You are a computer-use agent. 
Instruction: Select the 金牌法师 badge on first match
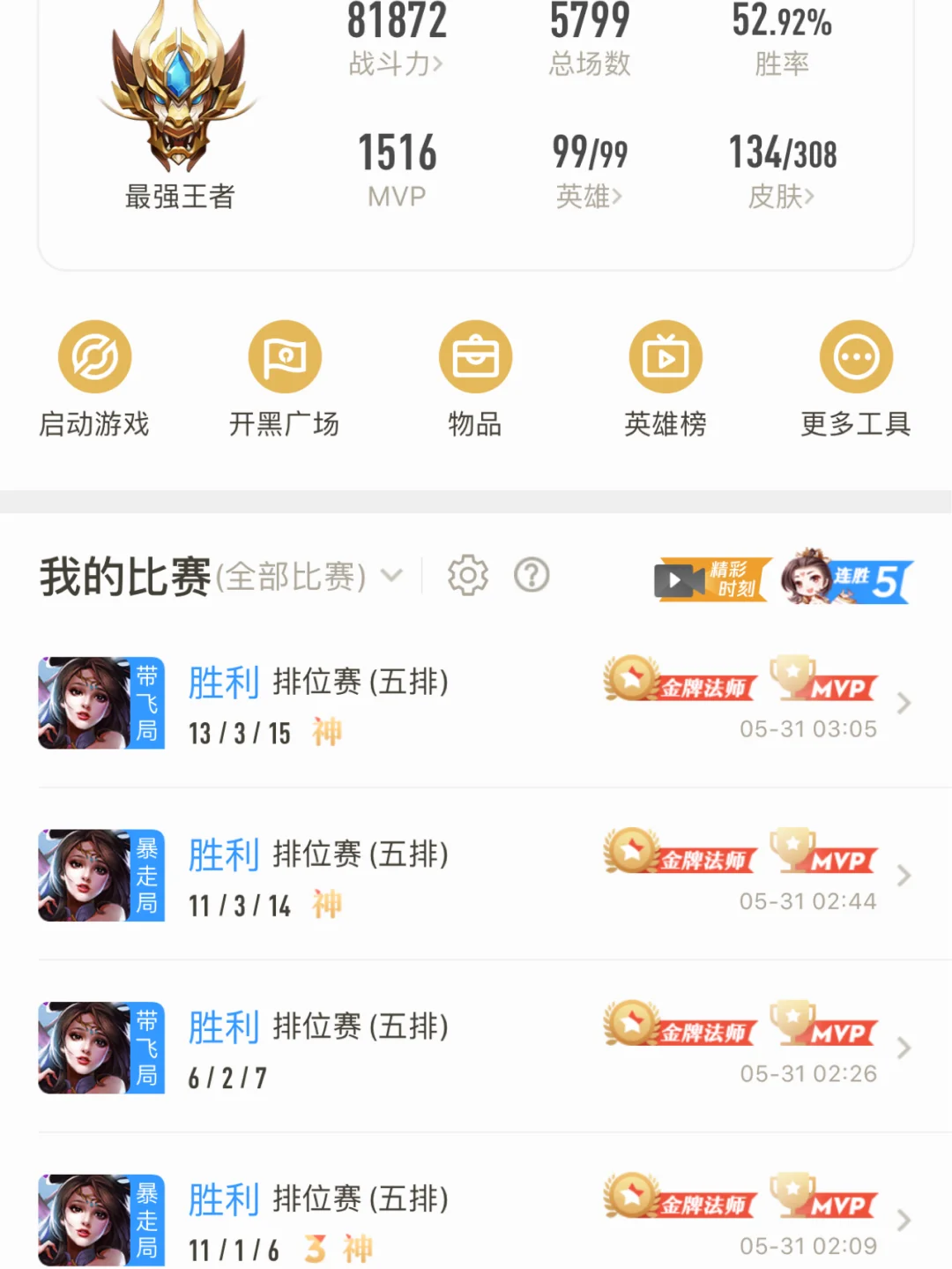point(680,683)
